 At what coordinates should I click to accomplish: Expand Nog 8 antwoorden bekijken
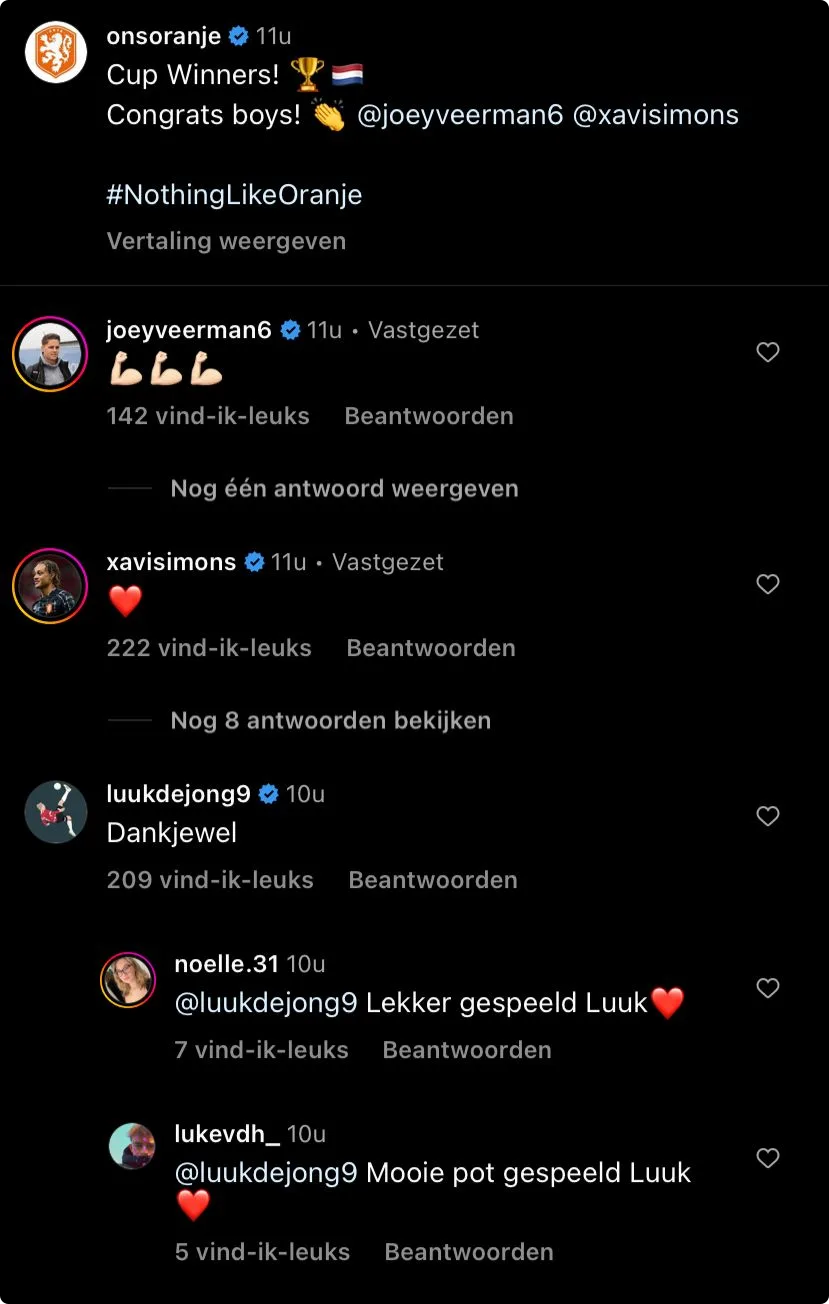[330, 721]
